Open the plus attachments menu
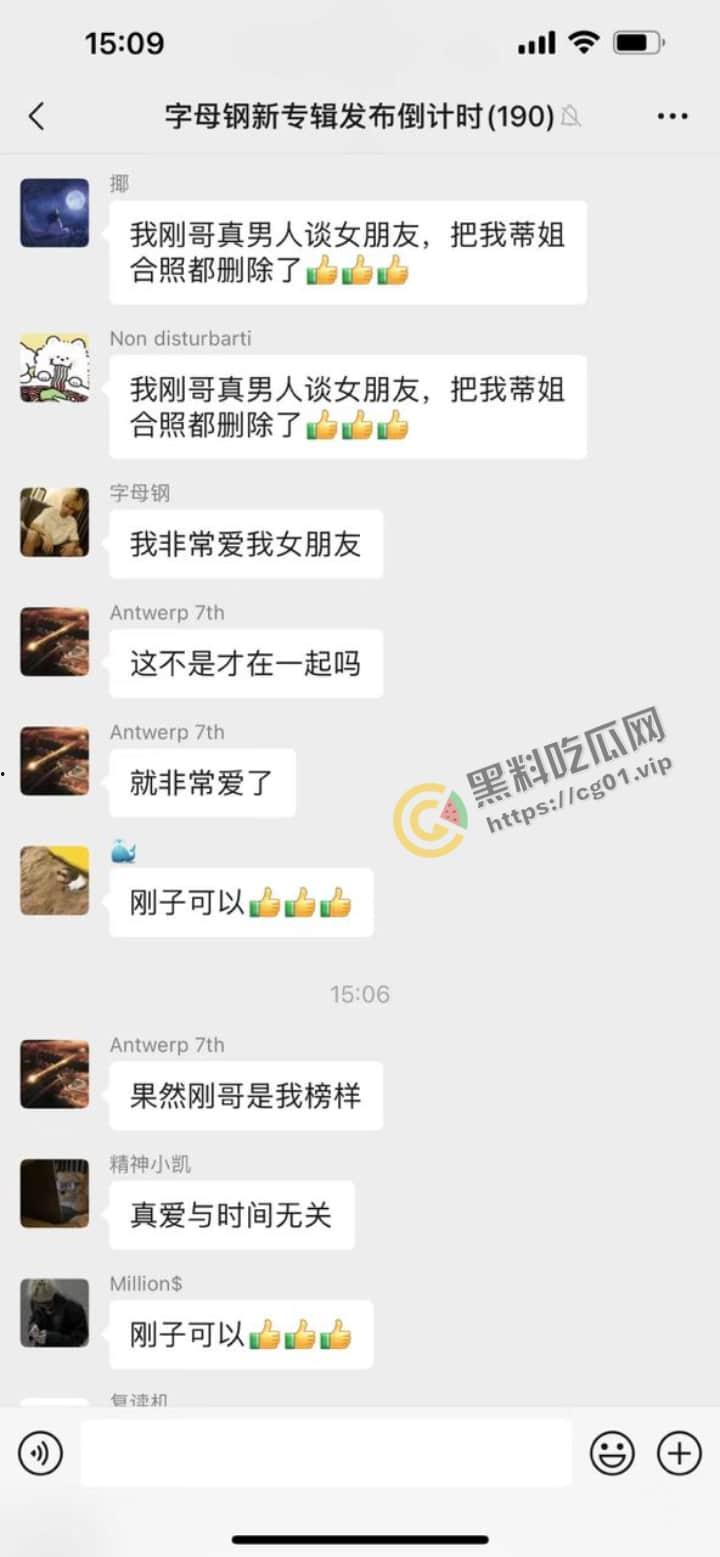This screenshot has height=1557, width=720. [x=678, y=1453]
